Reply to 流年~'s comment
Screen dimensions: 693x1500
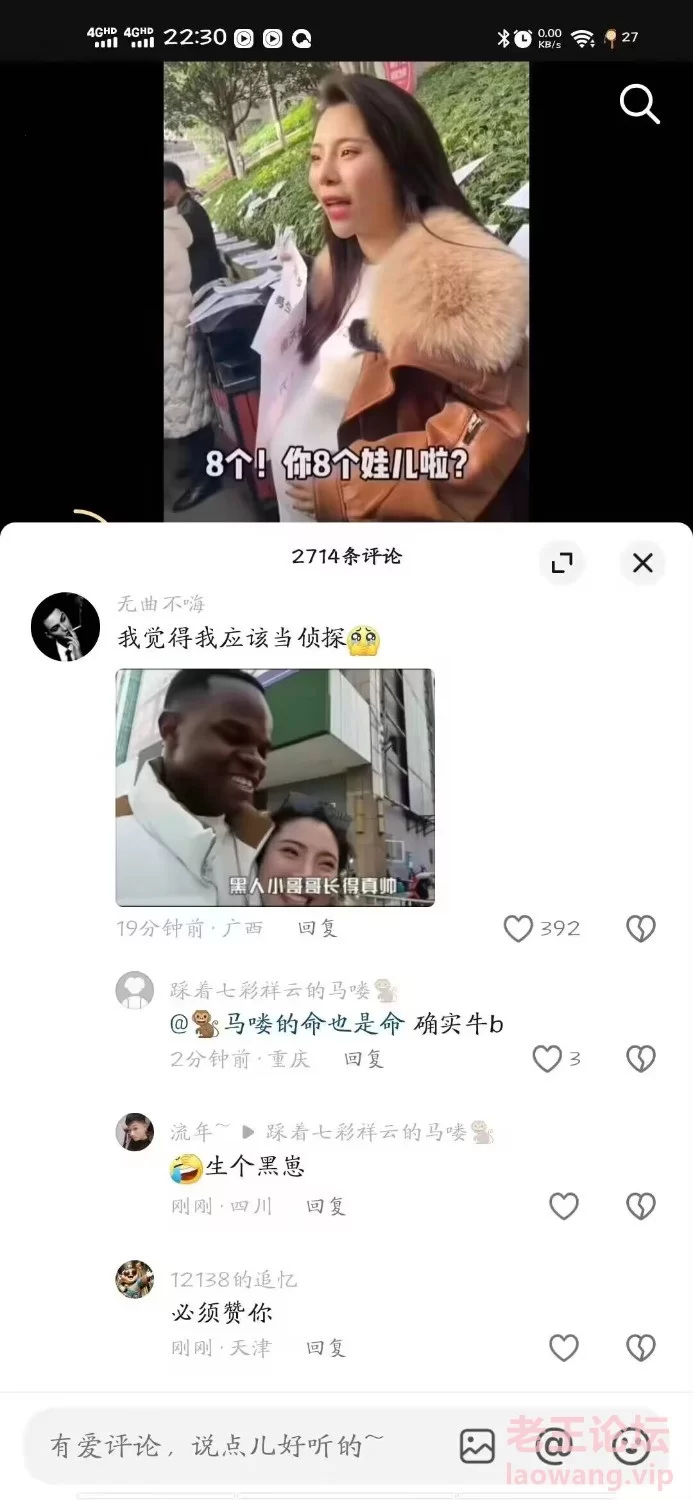tap(326, 1207)
